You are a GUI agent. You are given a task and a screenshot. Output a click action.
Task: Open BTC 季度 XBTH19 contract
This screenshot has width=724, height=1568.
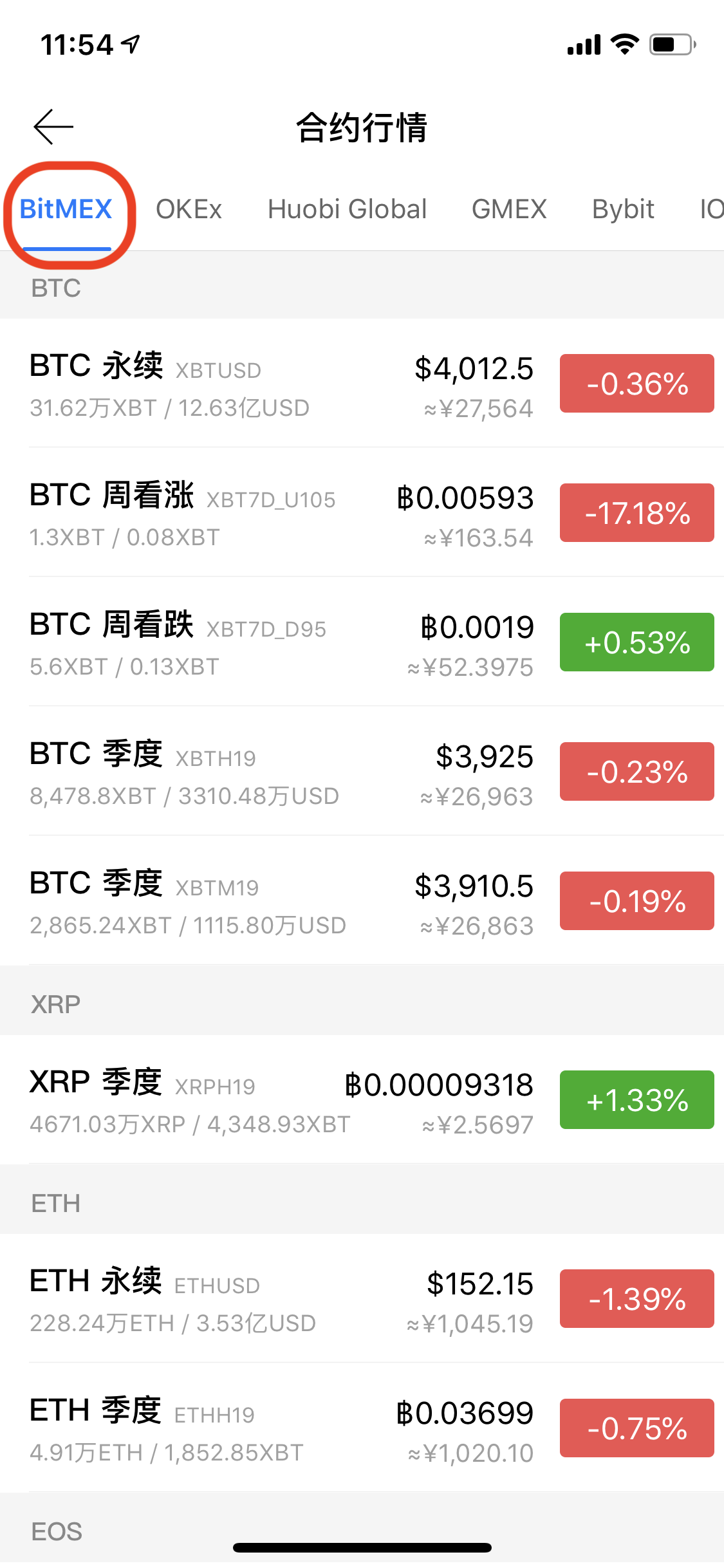click(362, 771)
